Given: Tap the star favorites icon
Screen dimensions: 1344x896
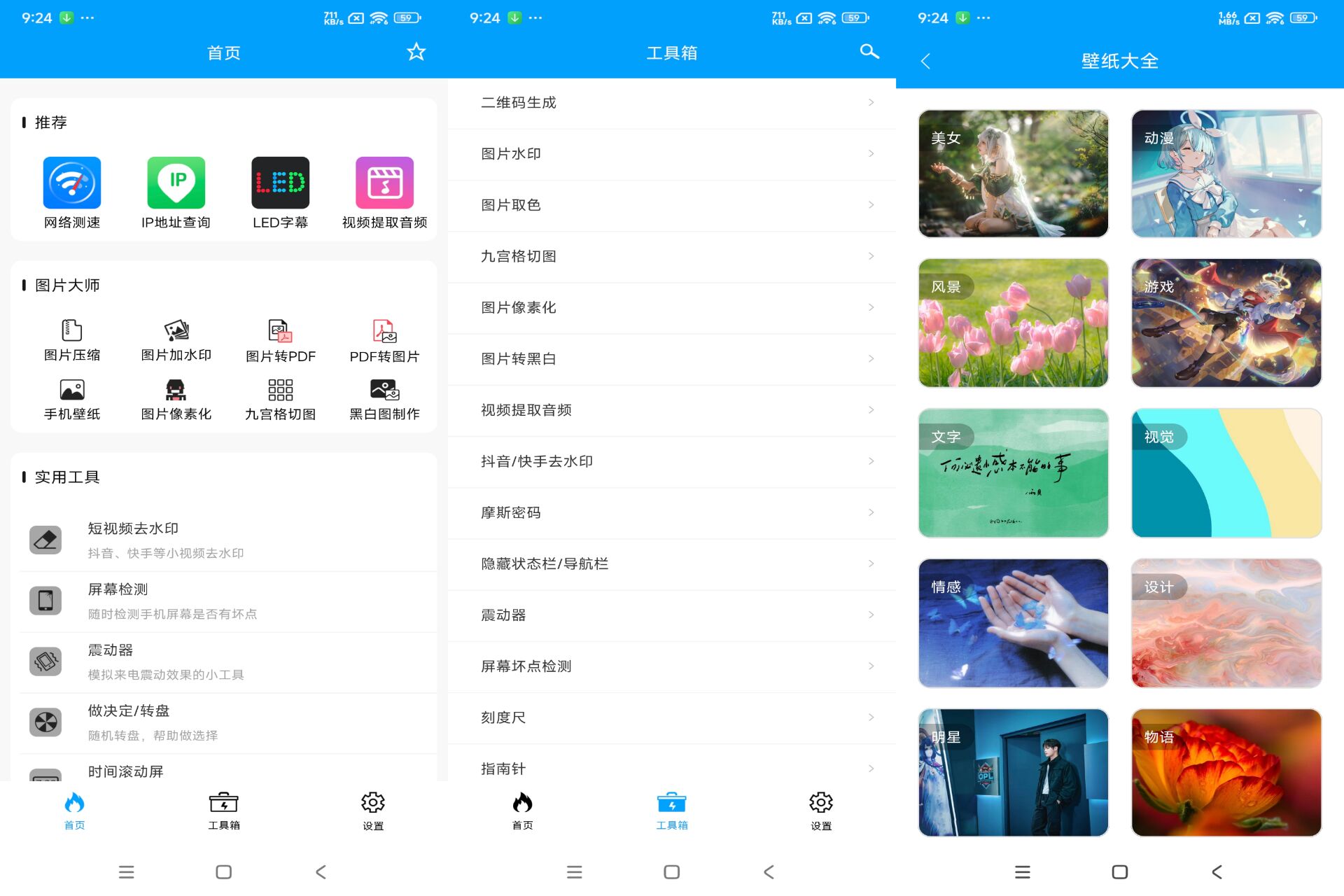Looking at the screenshot, I should point(416,52).
